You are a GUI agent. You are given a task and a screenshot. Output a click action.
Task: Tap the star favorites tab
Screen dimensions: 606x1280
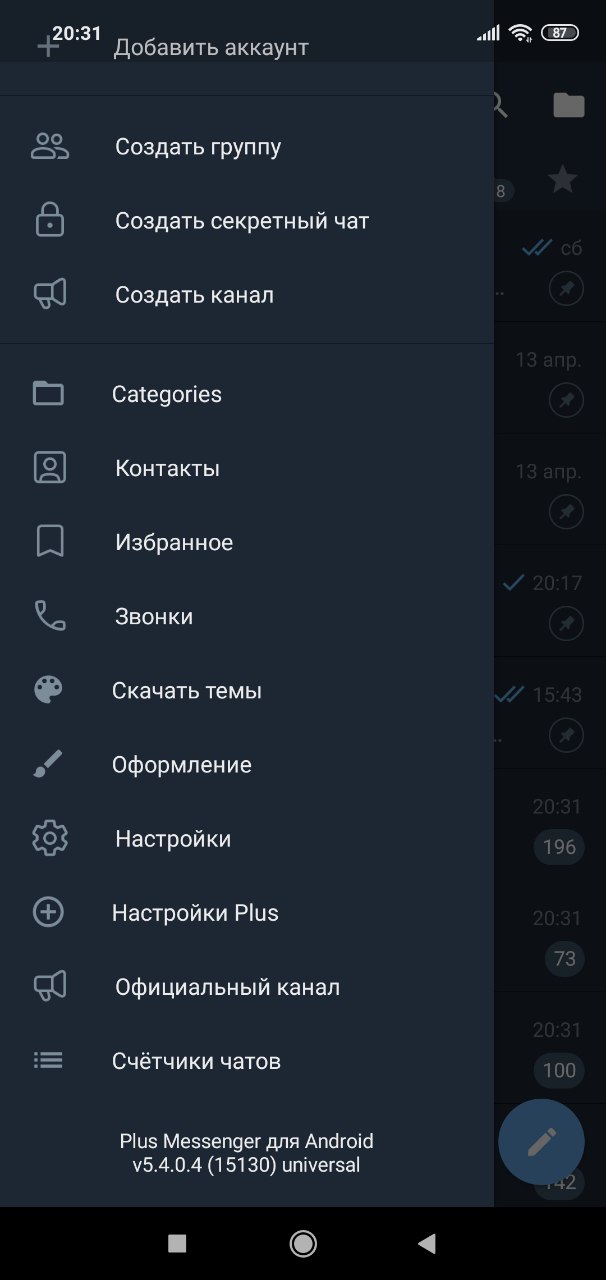[563, 180]
